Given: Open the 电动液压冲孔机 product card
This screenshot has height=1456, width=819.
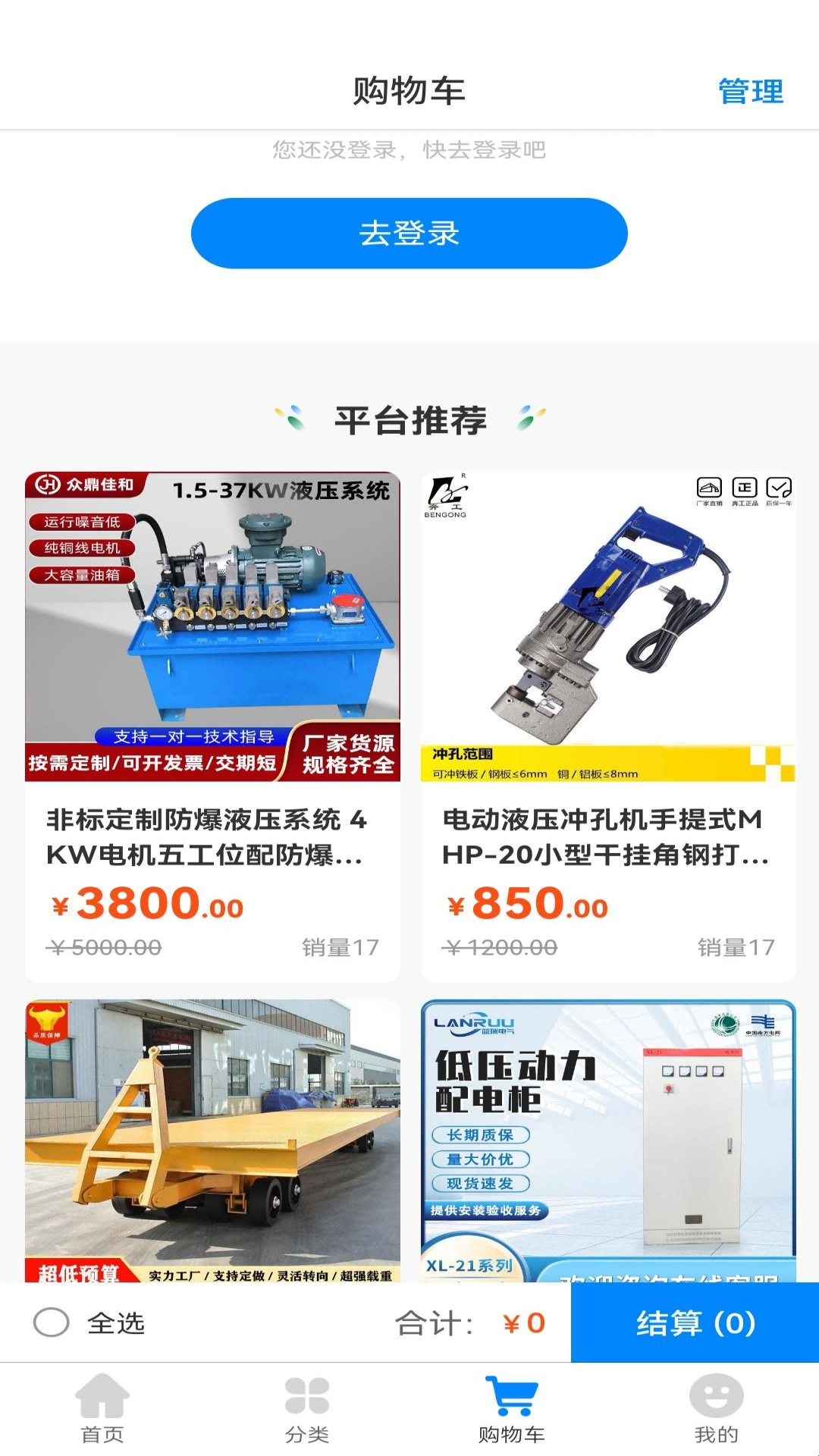Looking at the screenshot, I should 608,726.
